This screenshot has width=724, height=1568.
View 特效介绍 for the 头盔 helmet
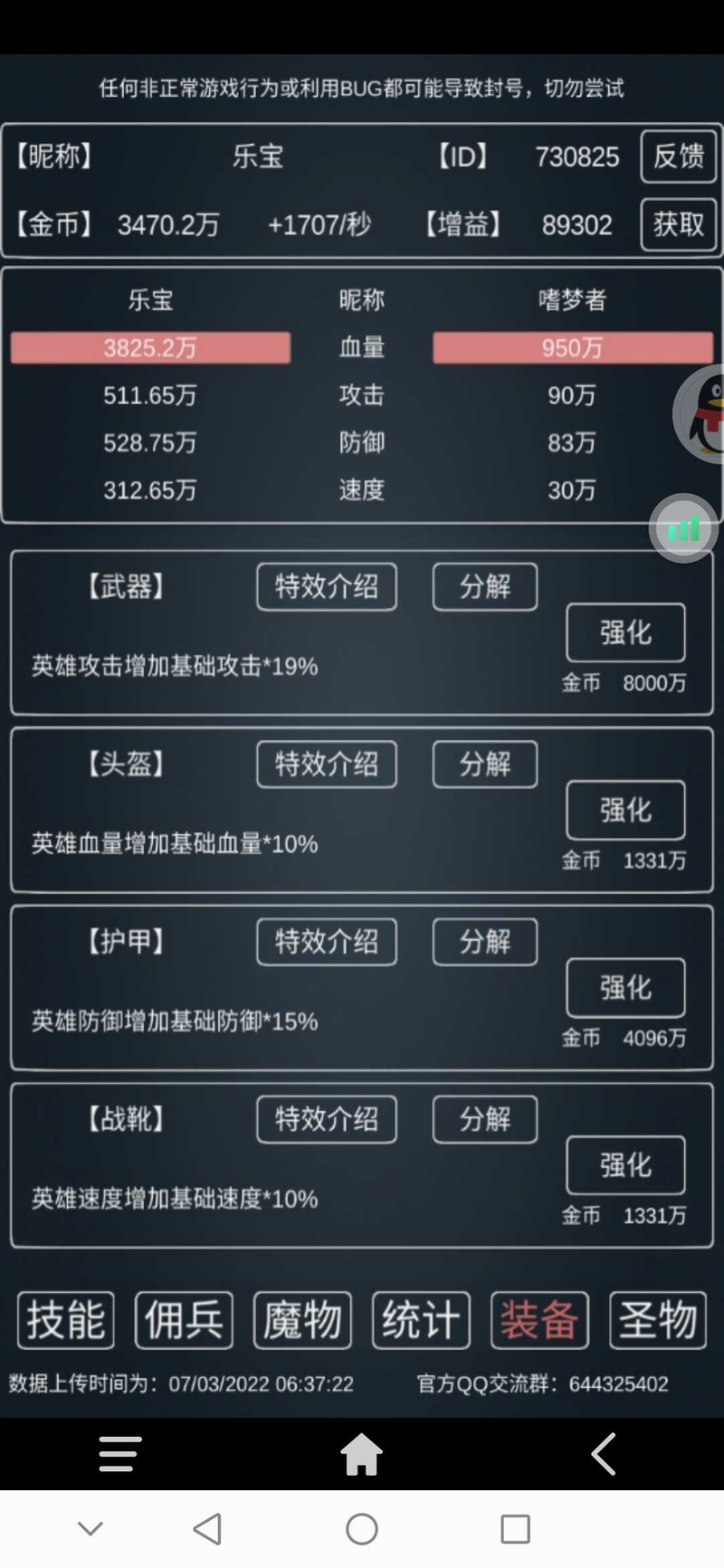[x=327, y=765]
